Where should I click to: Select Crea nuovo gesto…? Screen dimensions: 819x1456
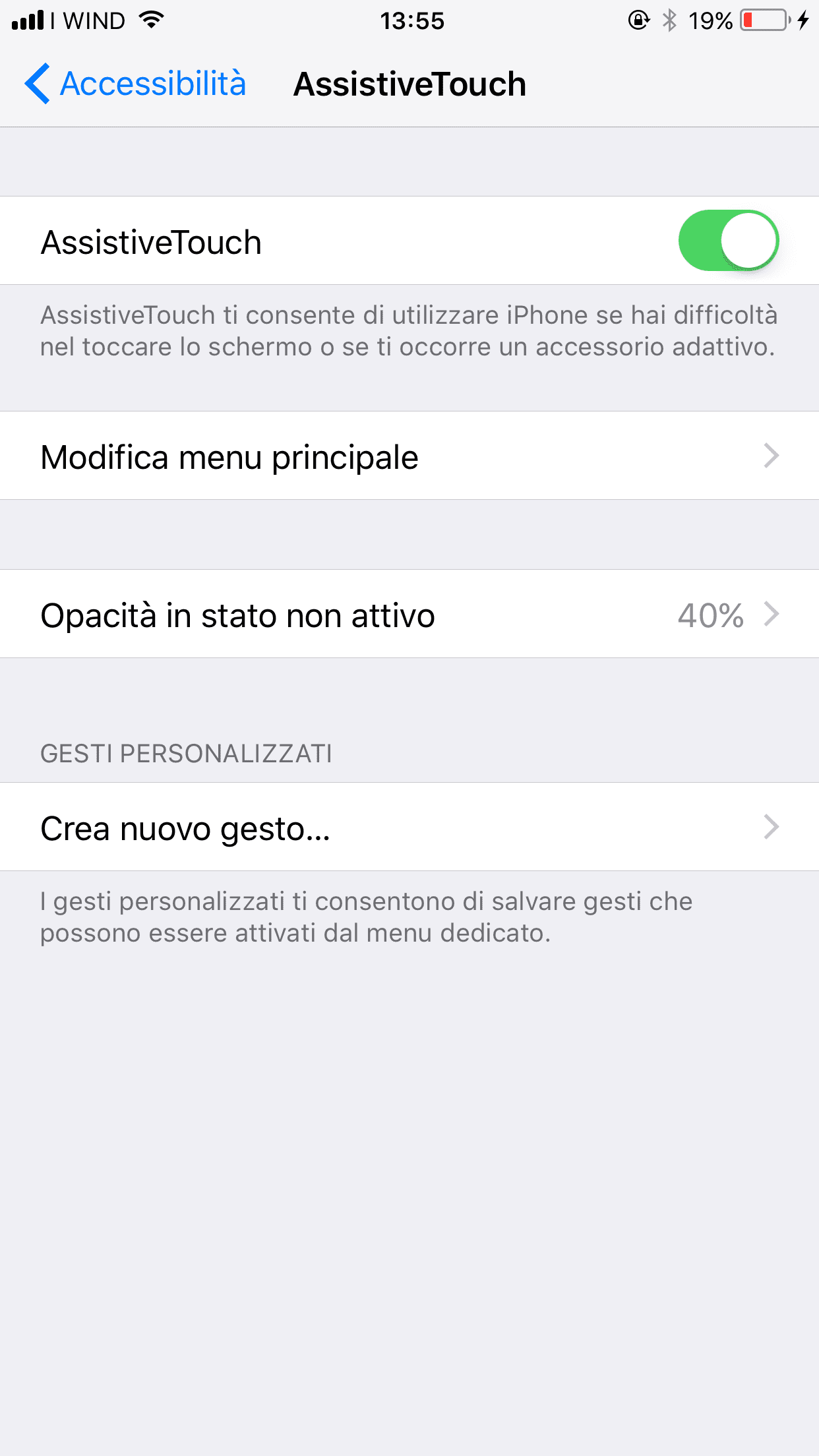tap(409, 827)
